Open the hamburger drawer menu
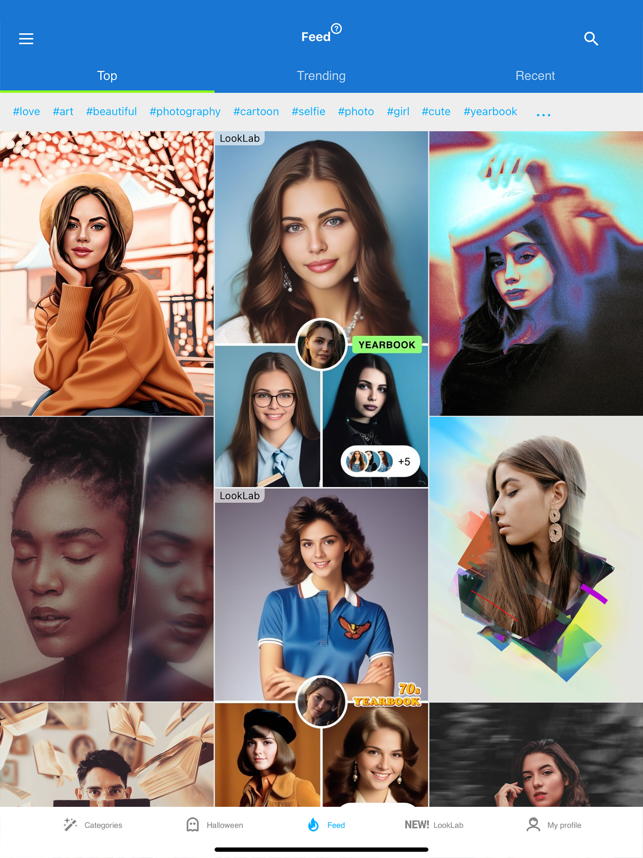 [26, 39]
